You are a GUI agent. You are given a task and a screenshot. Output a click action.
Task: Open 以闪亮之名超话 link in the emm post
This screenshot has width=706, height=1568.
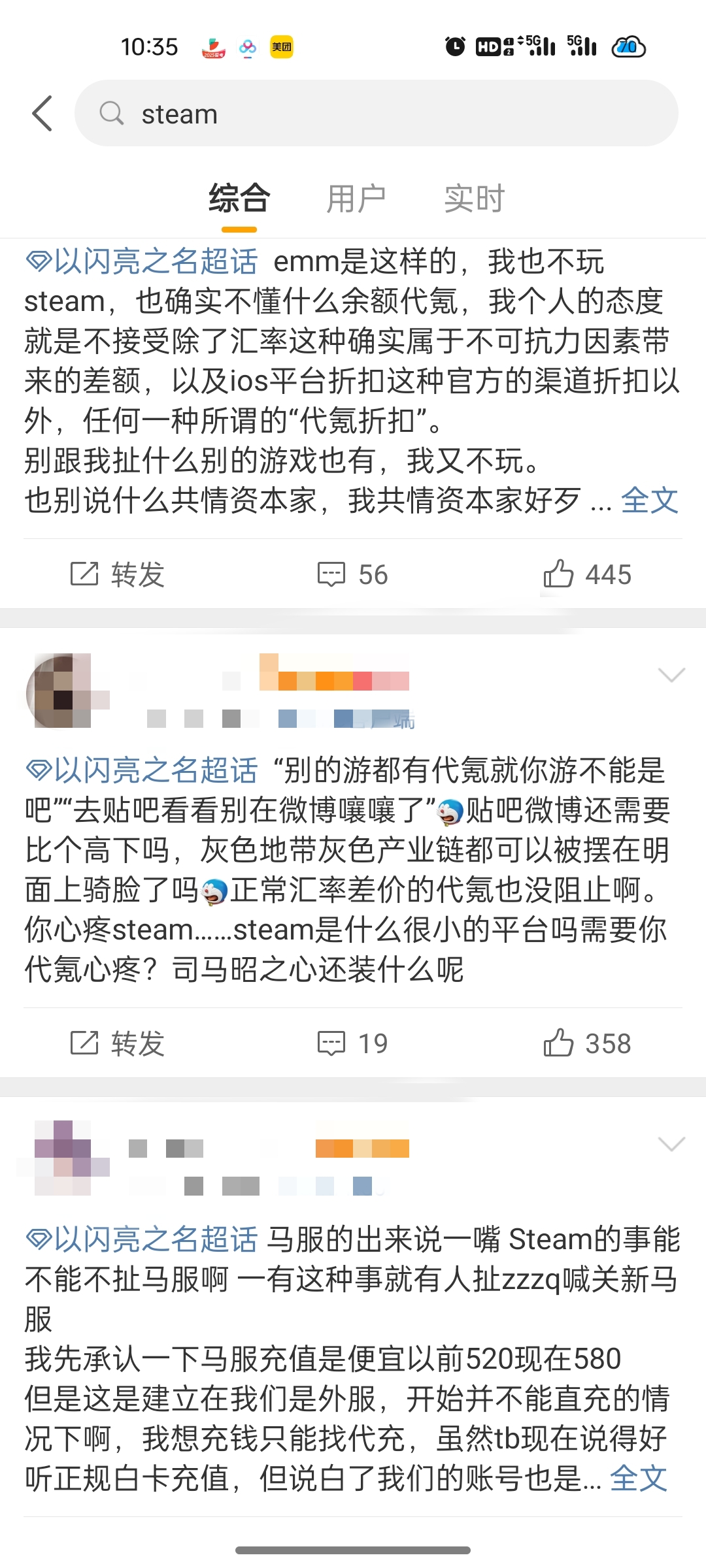(x=143, y=262)
